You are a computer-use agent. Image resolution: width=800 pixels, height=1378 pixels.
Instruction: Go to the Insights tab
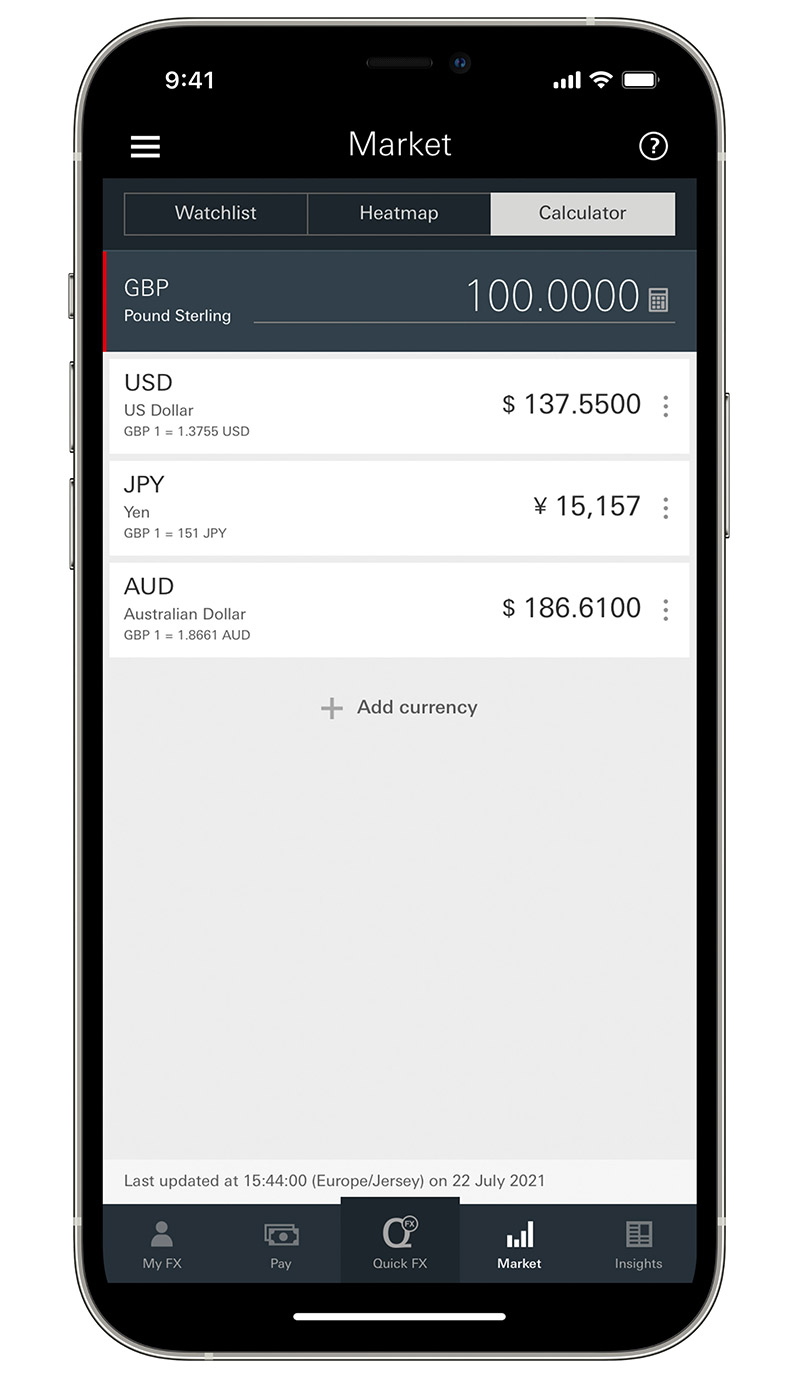pyautogui.click(x=638, y=1245)
